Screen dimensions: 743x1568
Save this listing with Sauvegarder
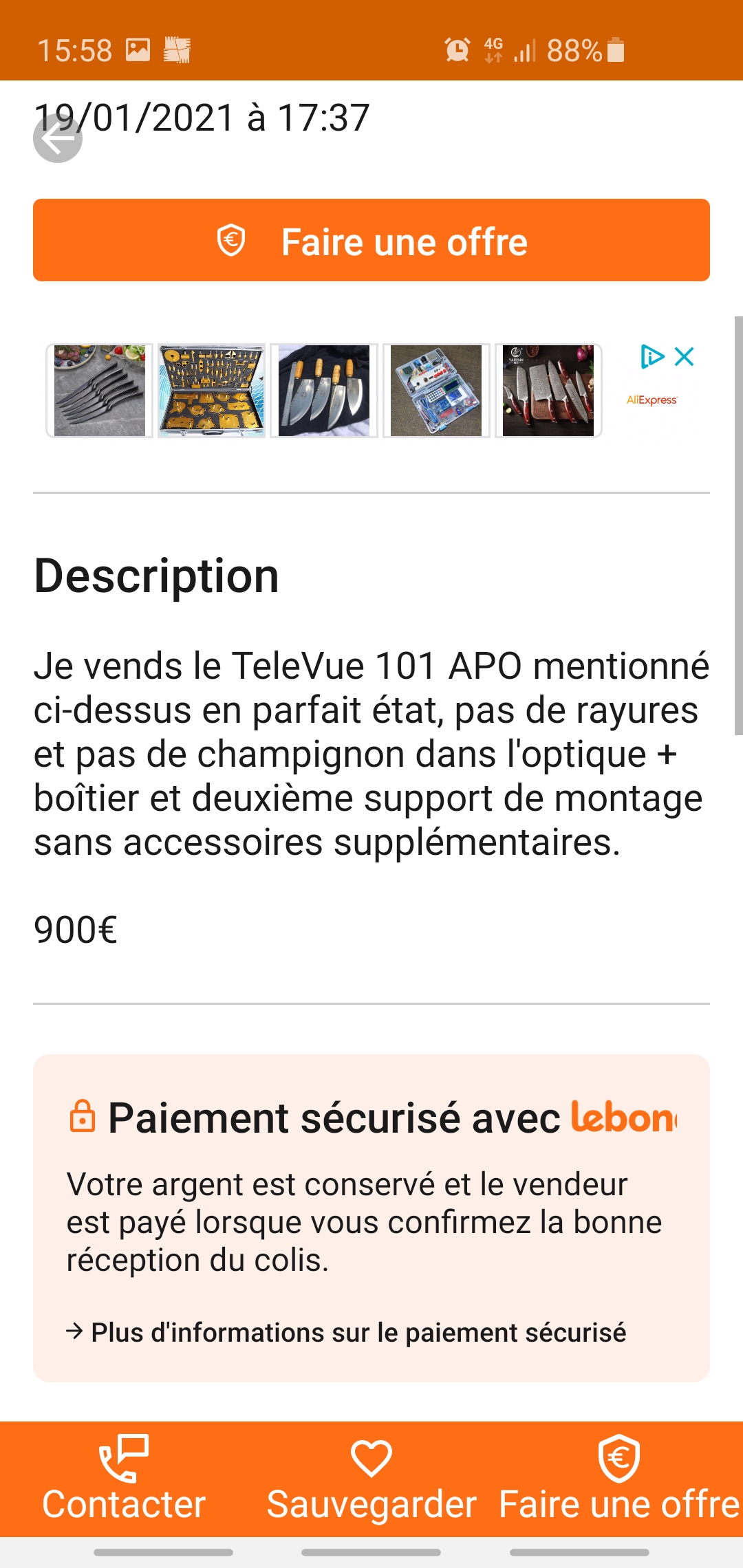point(371,1479)
